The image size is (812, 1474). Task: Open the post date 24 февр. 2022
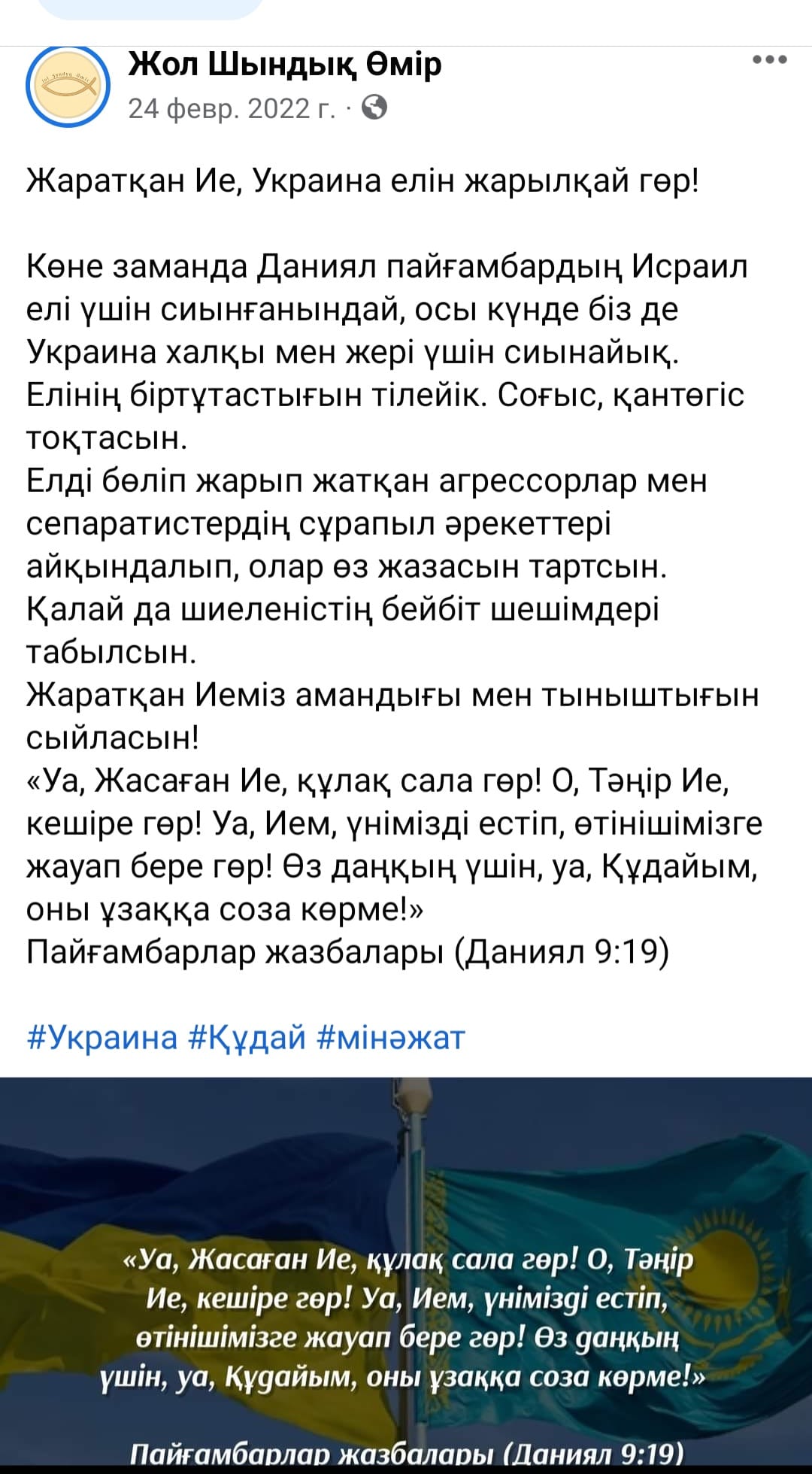pyautogui.click(x=231, y=109)
